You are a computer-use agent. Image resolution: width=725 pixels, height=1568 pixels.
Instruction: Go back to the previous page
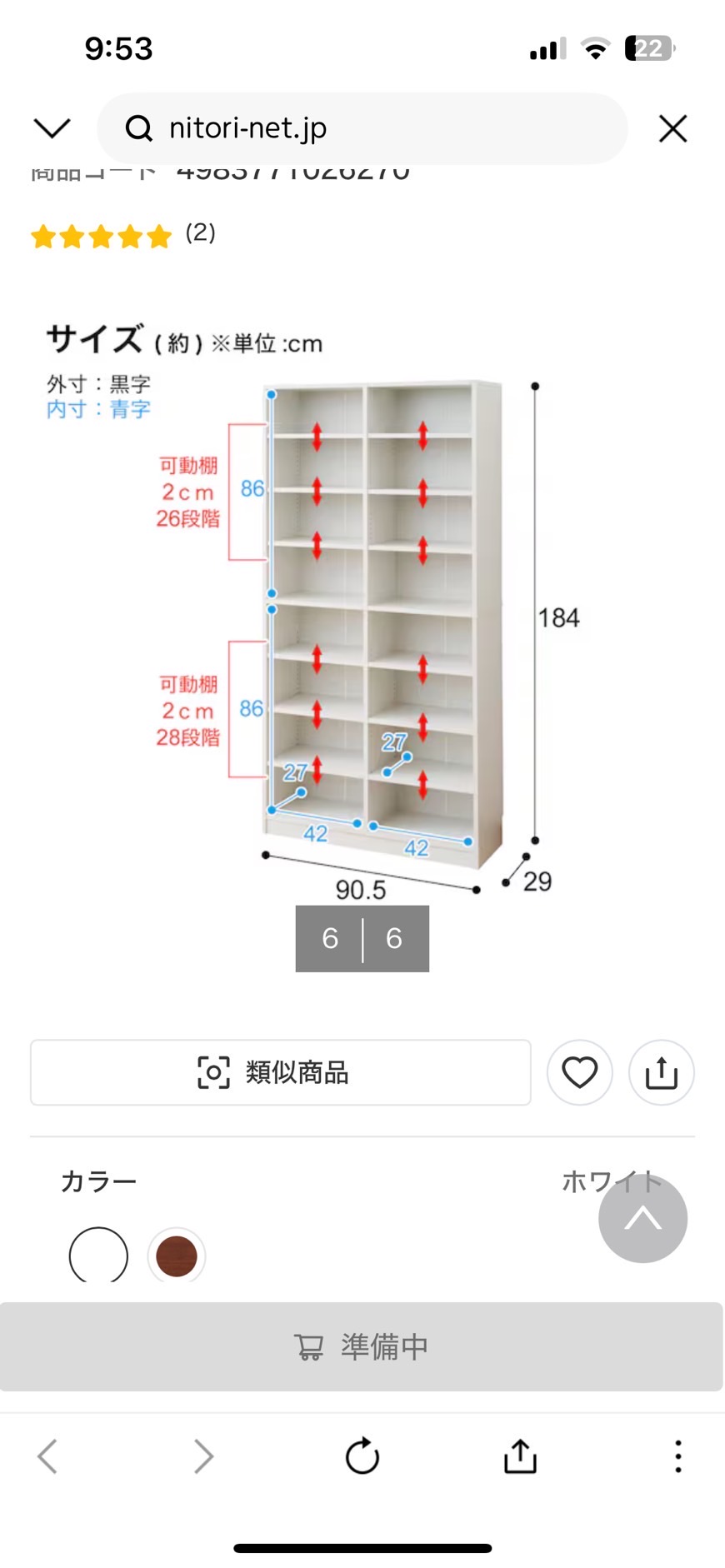pyautogui.click(x=47, y=1456)
